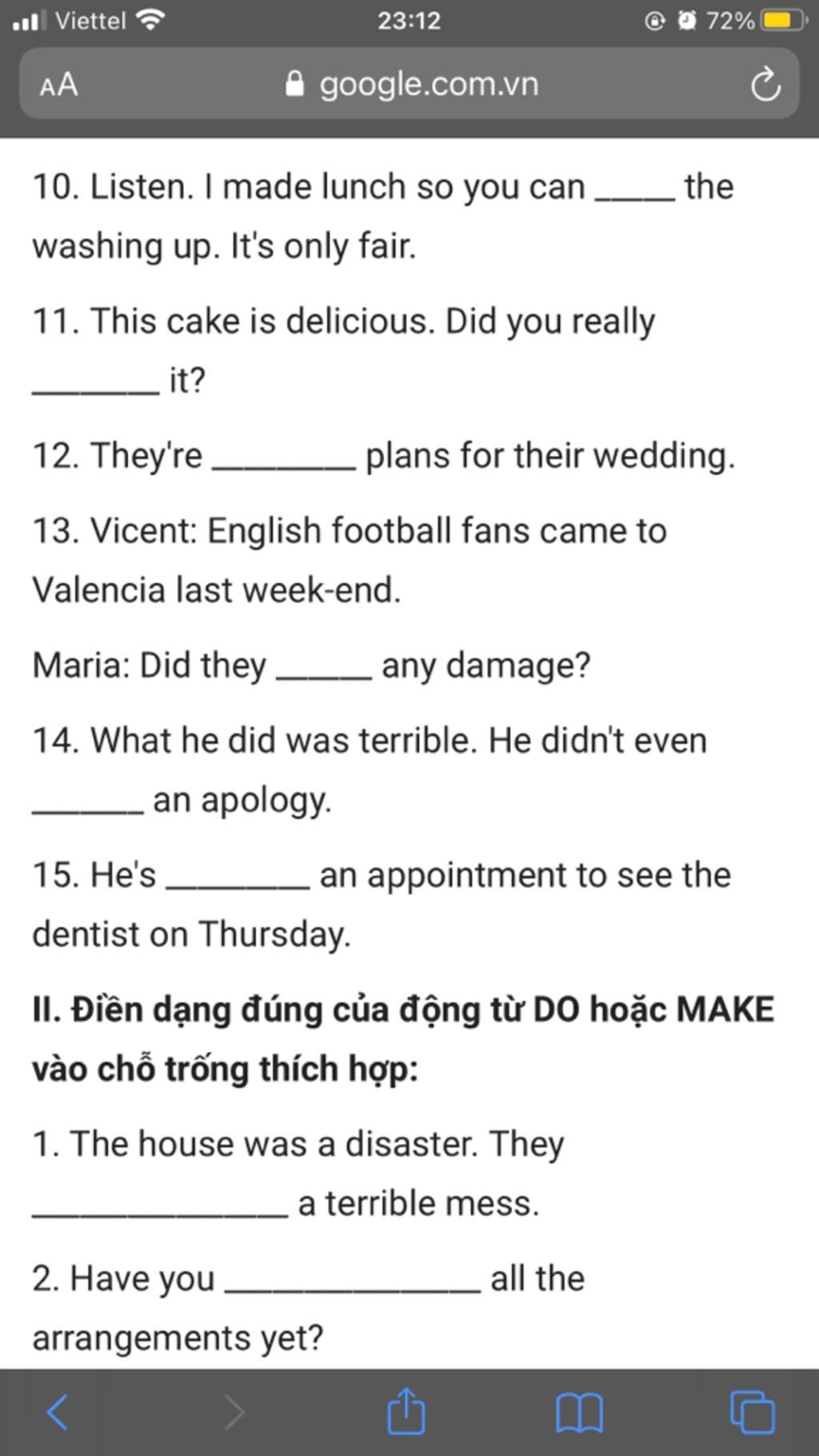This screenshot has height=1456, width=819.
Task: Open Safari bookmarks
Action: 579,1412
